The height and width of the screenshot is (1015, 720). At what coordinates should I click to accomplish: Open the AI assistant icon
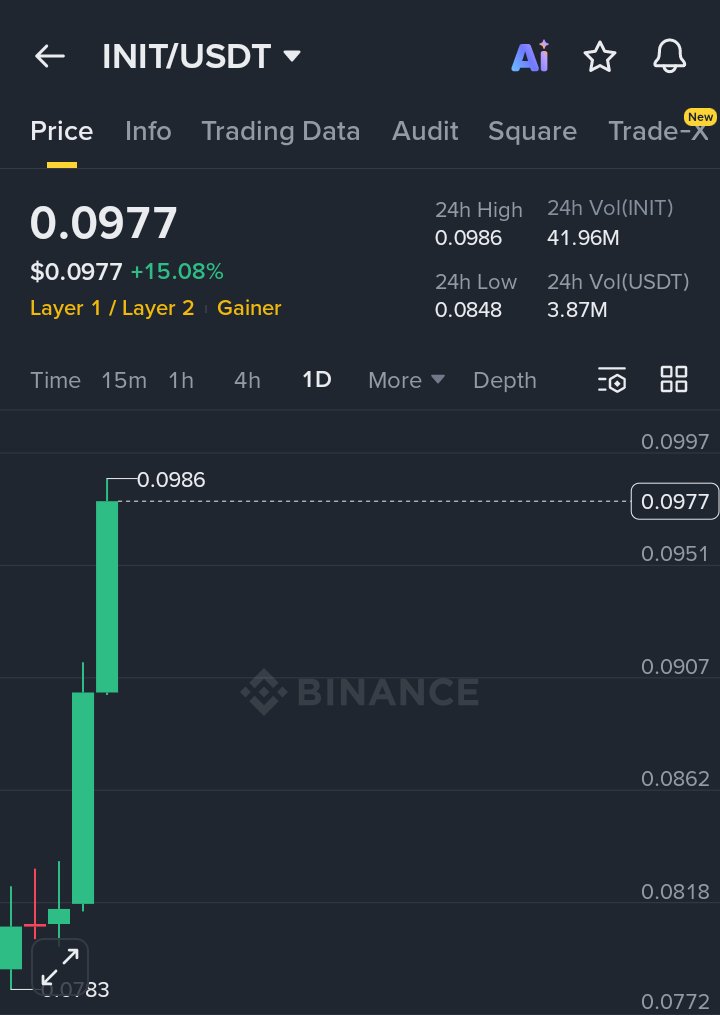click(x=530, y=57)
